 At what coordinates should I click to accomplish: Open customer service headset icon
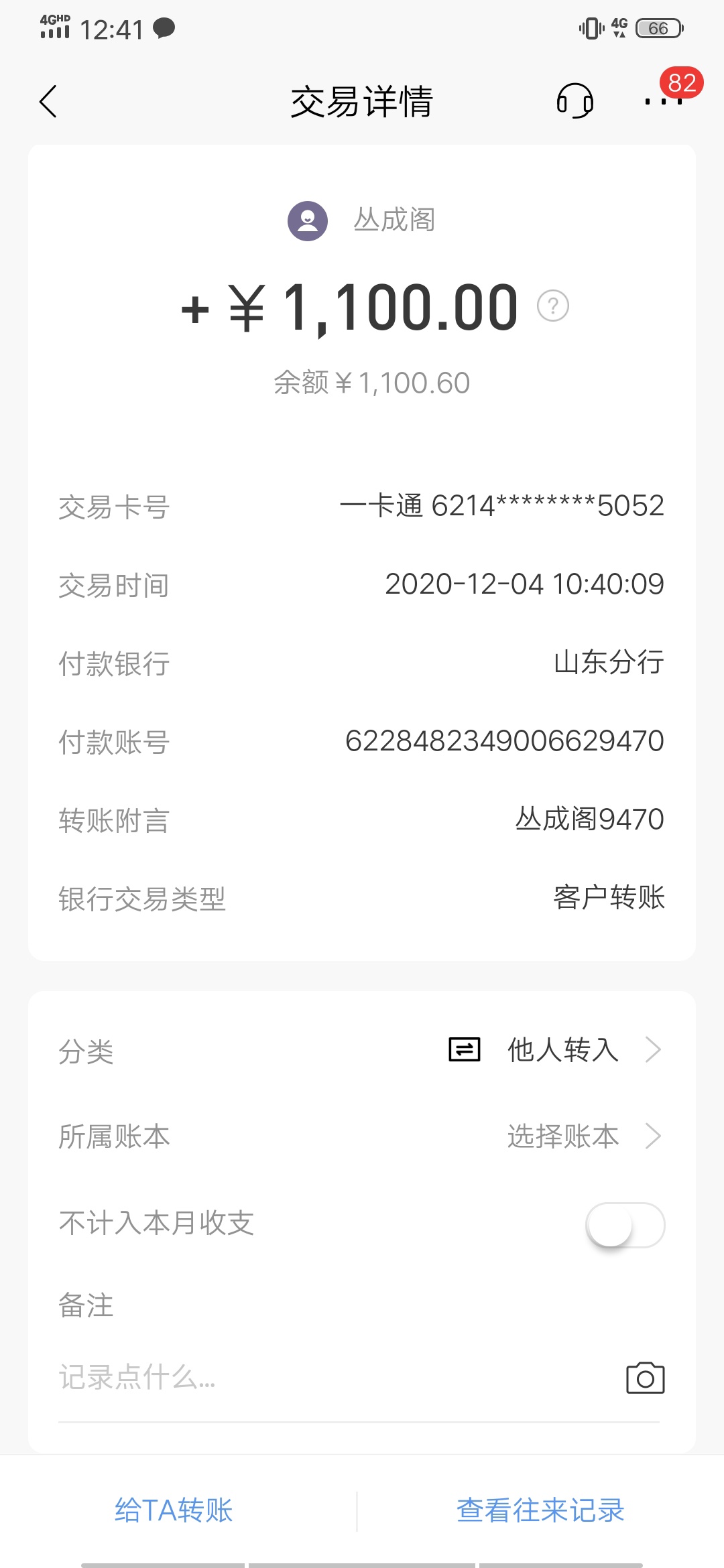click(x=575, y=101)
